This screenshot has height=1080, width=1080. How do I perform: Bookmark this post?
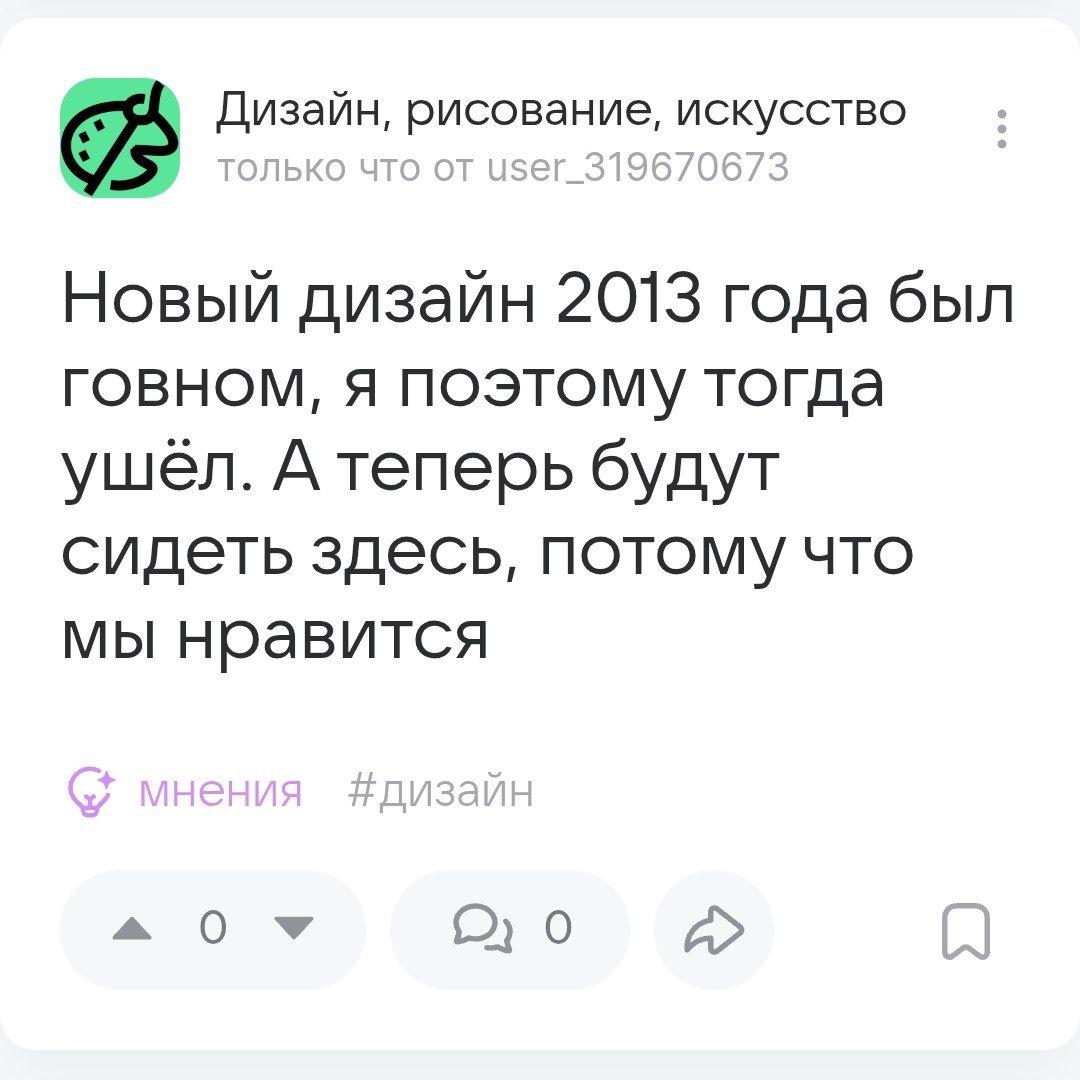click(966, 932)
